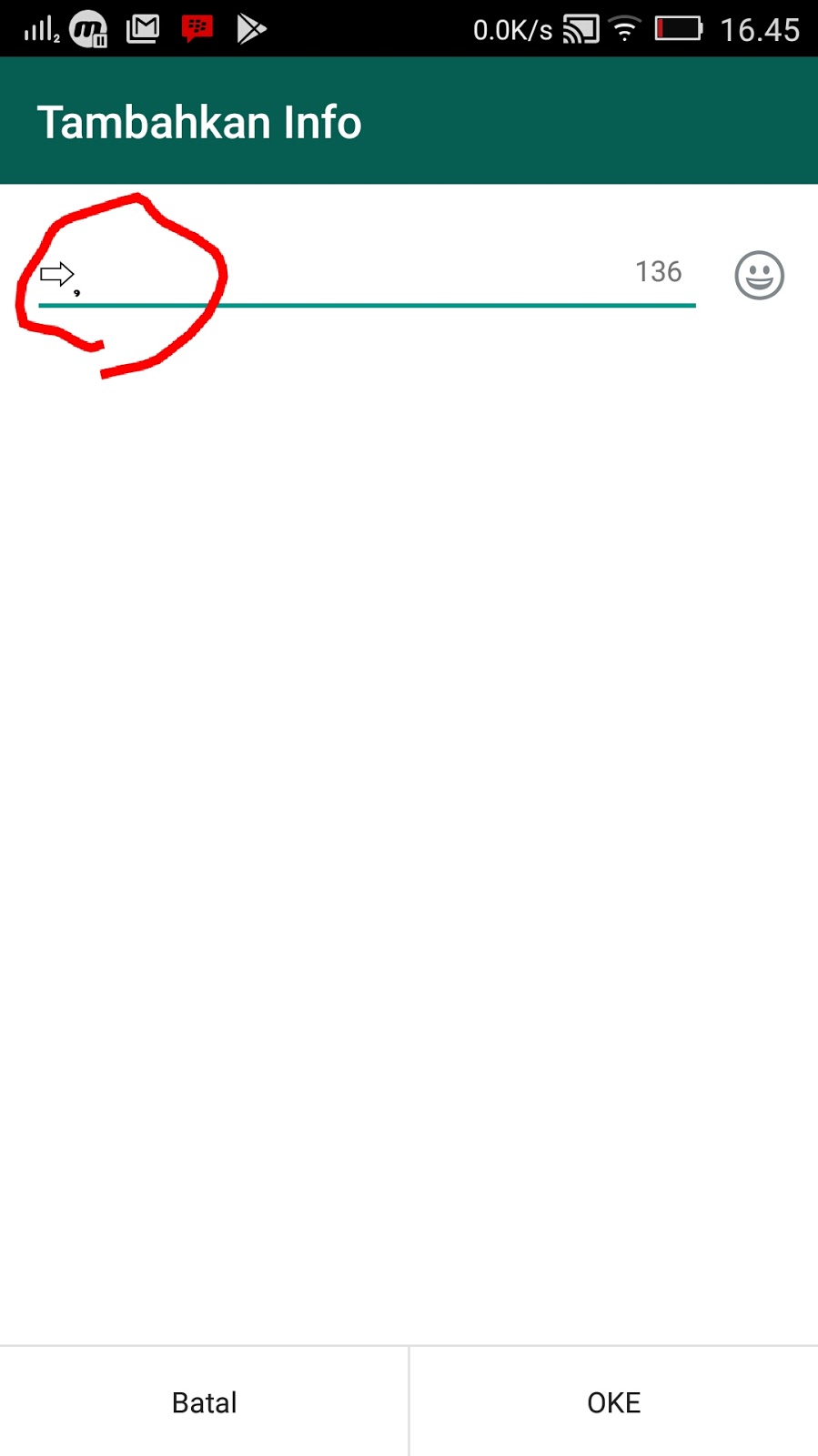Open the emoji picker
This screenshot has width=818, height=1456.
[x=759, y=275]
